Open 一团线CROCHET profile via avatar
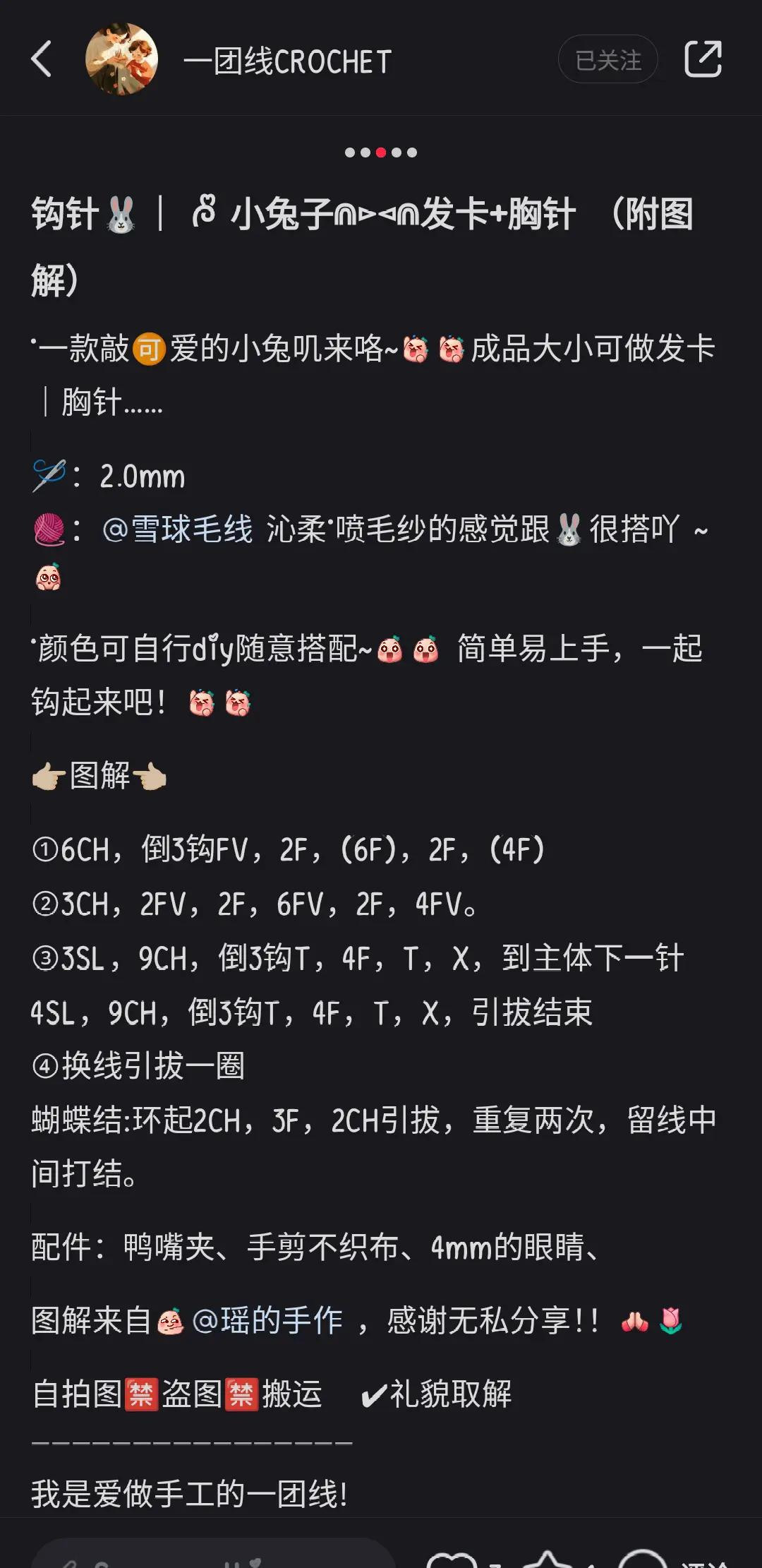Viewport: 762px width, 1568px height. (x=121, y=59)
